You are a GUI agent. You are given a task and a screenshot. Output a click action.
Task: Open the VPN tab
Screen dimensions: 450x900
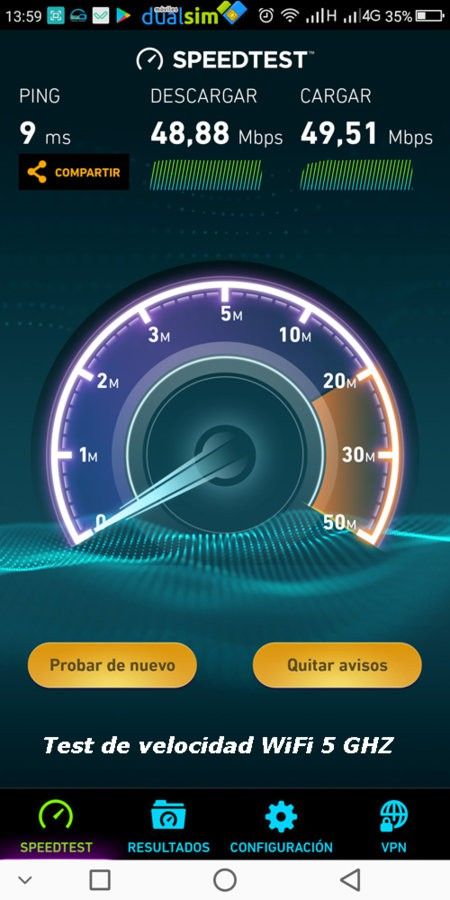(x=394, y=826)
